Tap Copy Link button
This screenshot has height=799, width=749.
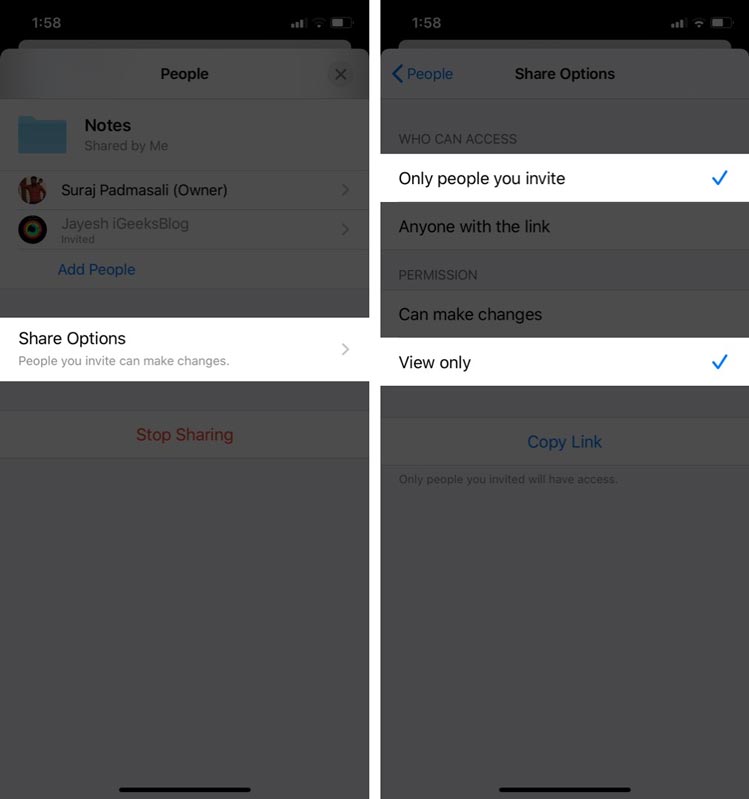(564, 442)
